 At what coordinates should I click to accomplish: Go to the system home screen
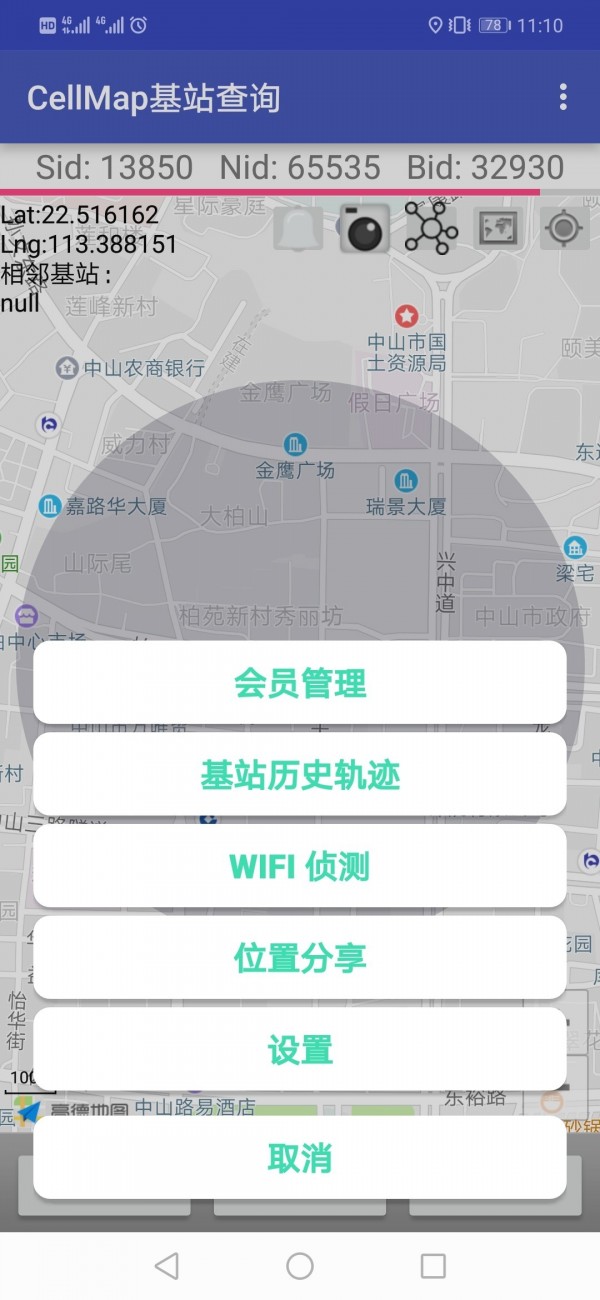coord(300,1266)
